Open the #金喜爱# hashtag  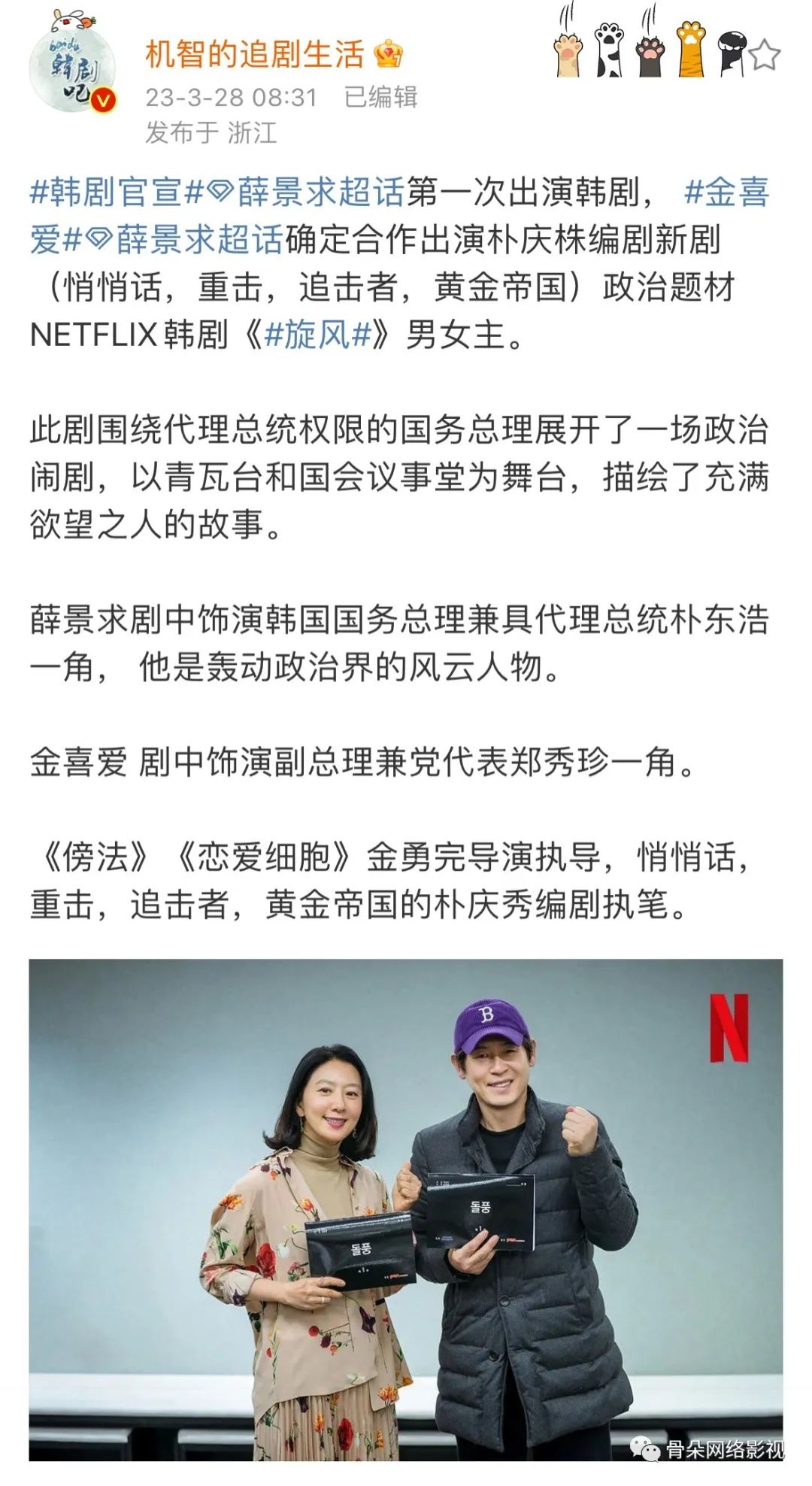click(x=726, y=193)
